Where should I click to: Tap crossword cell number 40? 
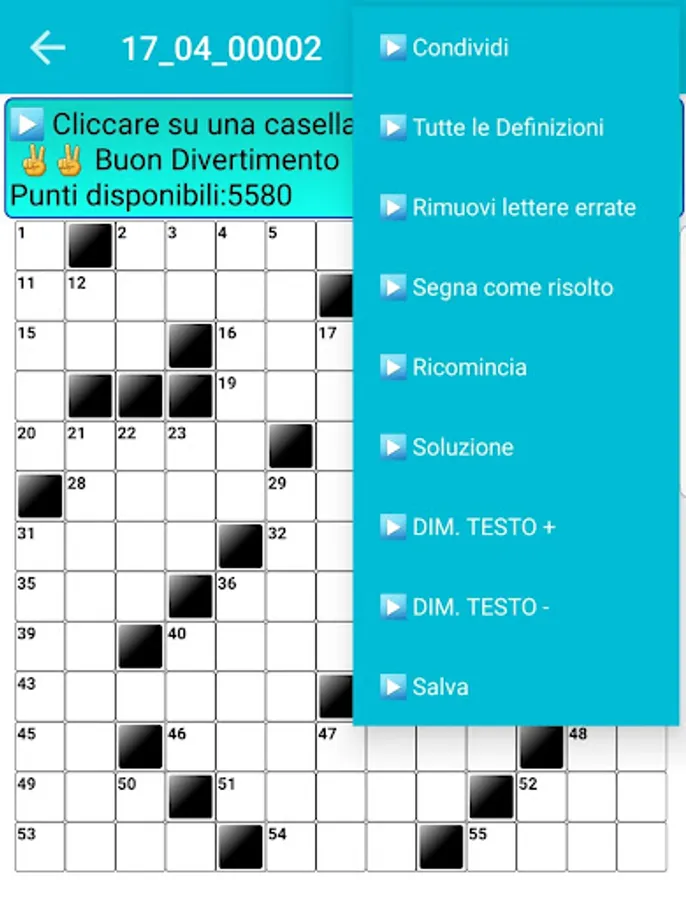click(190, 646)
